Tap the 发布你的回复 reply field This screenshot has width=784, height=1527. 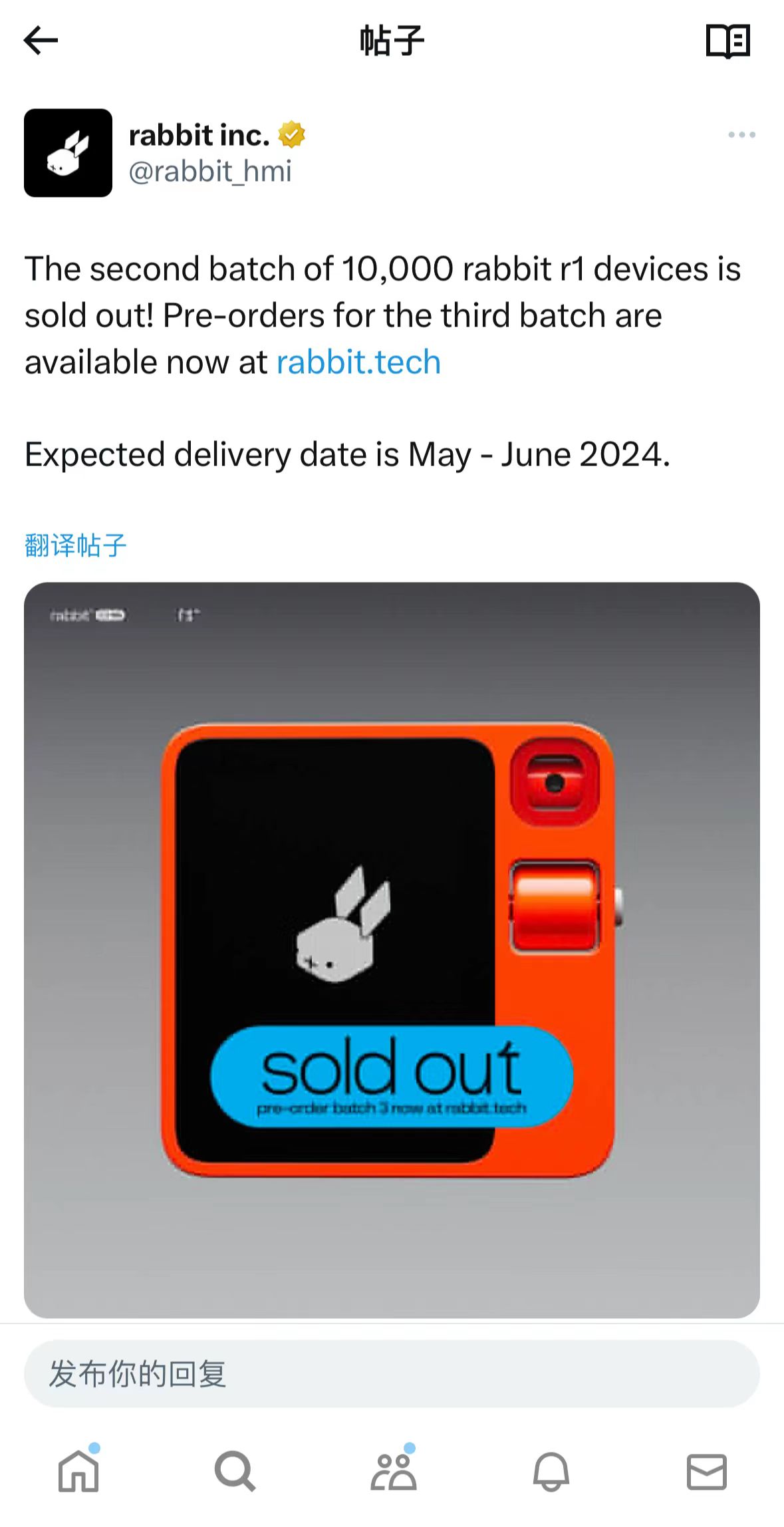(392, 1373)
